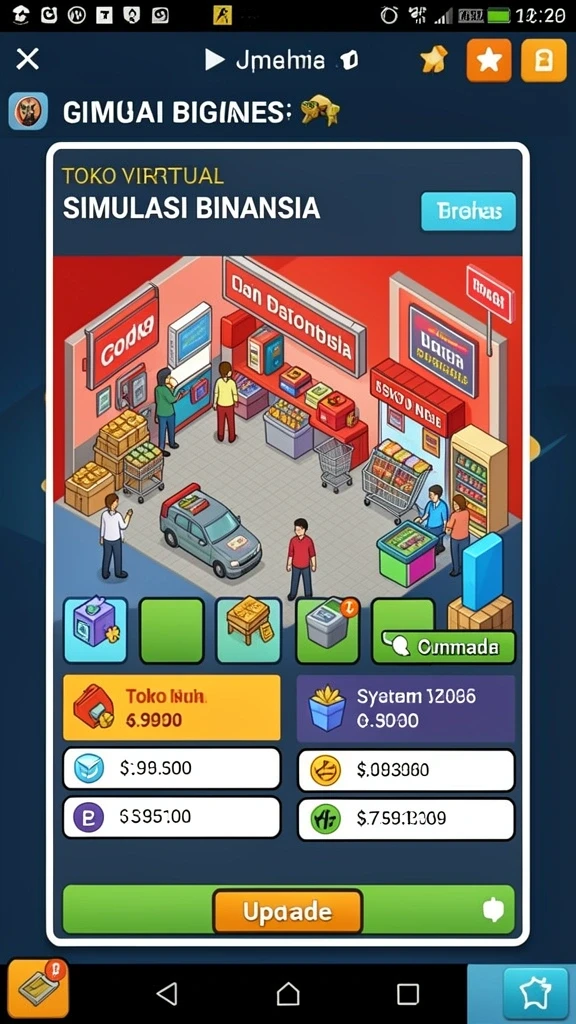Open the orange ticket icon at bottom left
The image size is (576, 1024).
coord(38,989)
